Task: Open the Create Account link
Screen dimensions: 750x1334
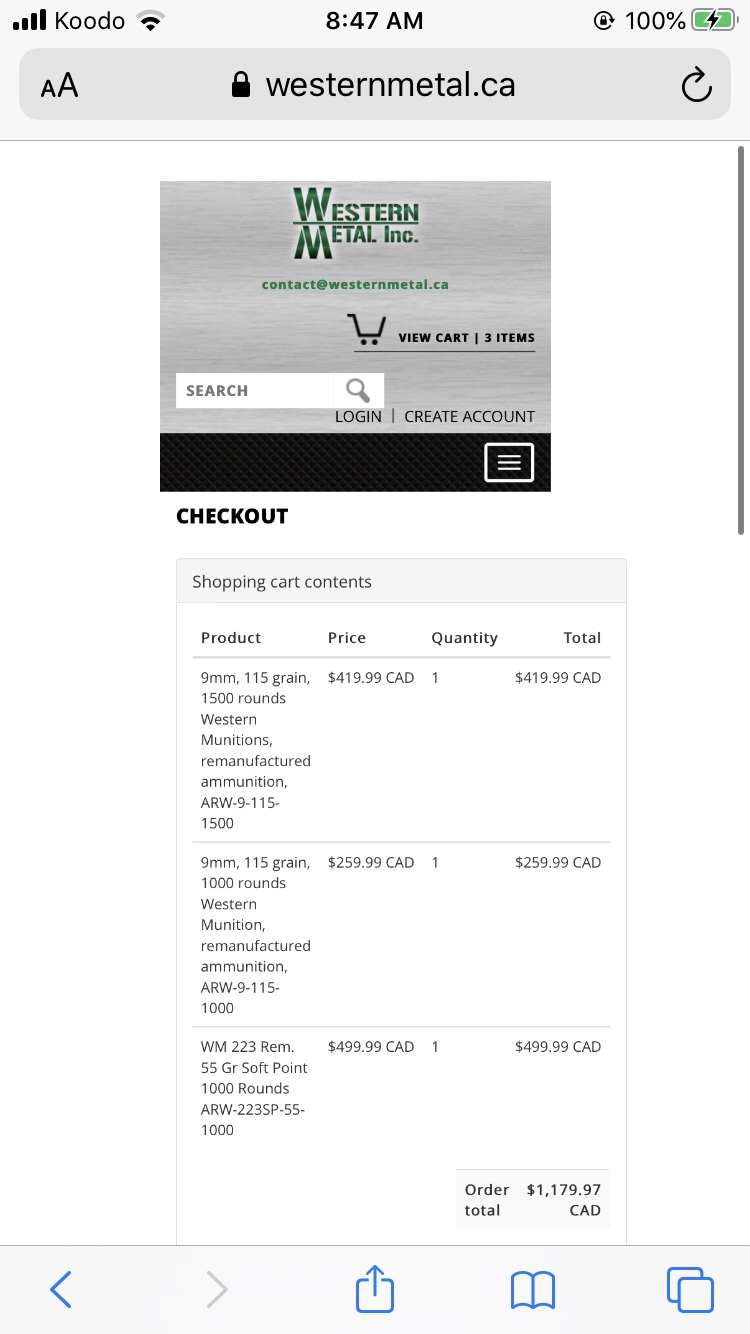Action: click(x=469, y=416)
